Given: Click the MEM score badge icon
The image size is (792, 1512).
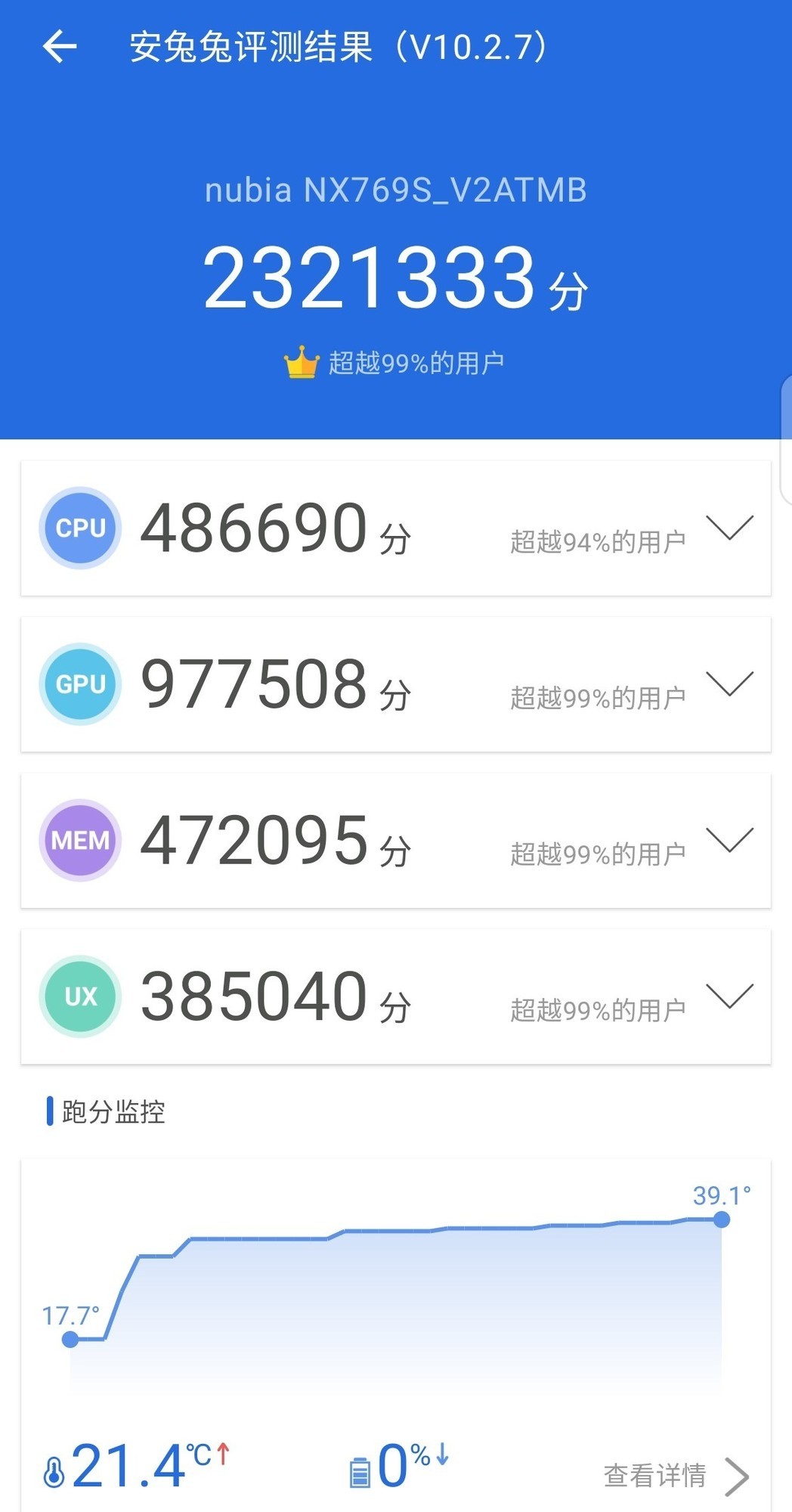Looking at the screenshot, I should click(79, 839).
